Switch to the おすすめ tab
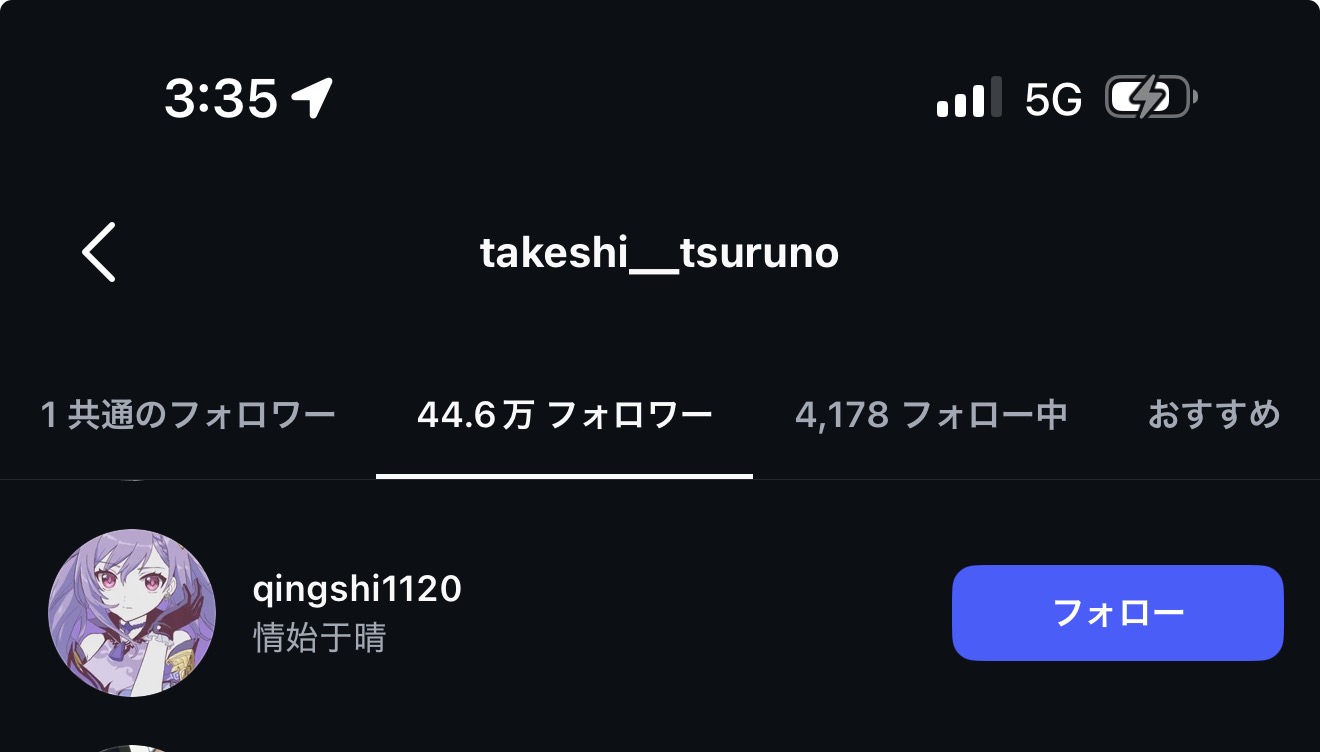 pyautogui.click(x=1213, y=414)
